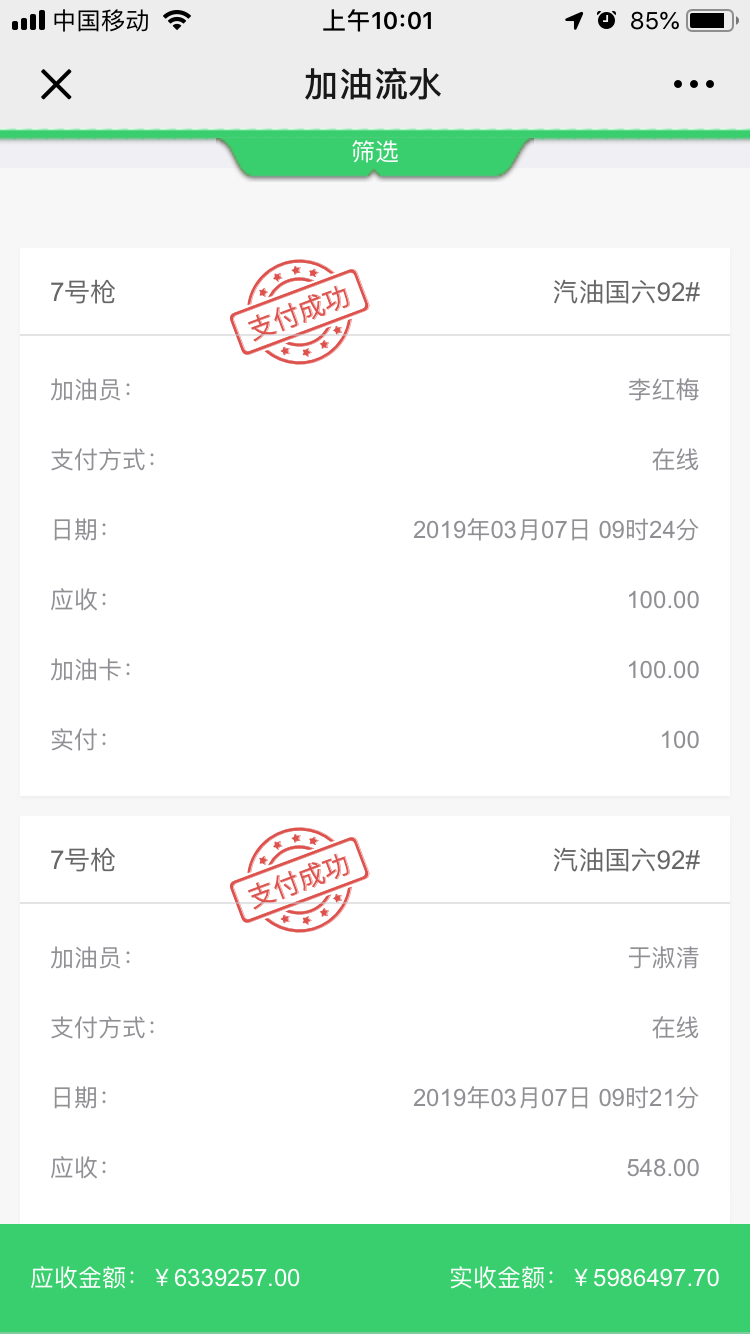Screen dimensions: 750x1334
Task: Close the 加油流水 page
Action: click(56, 85)
